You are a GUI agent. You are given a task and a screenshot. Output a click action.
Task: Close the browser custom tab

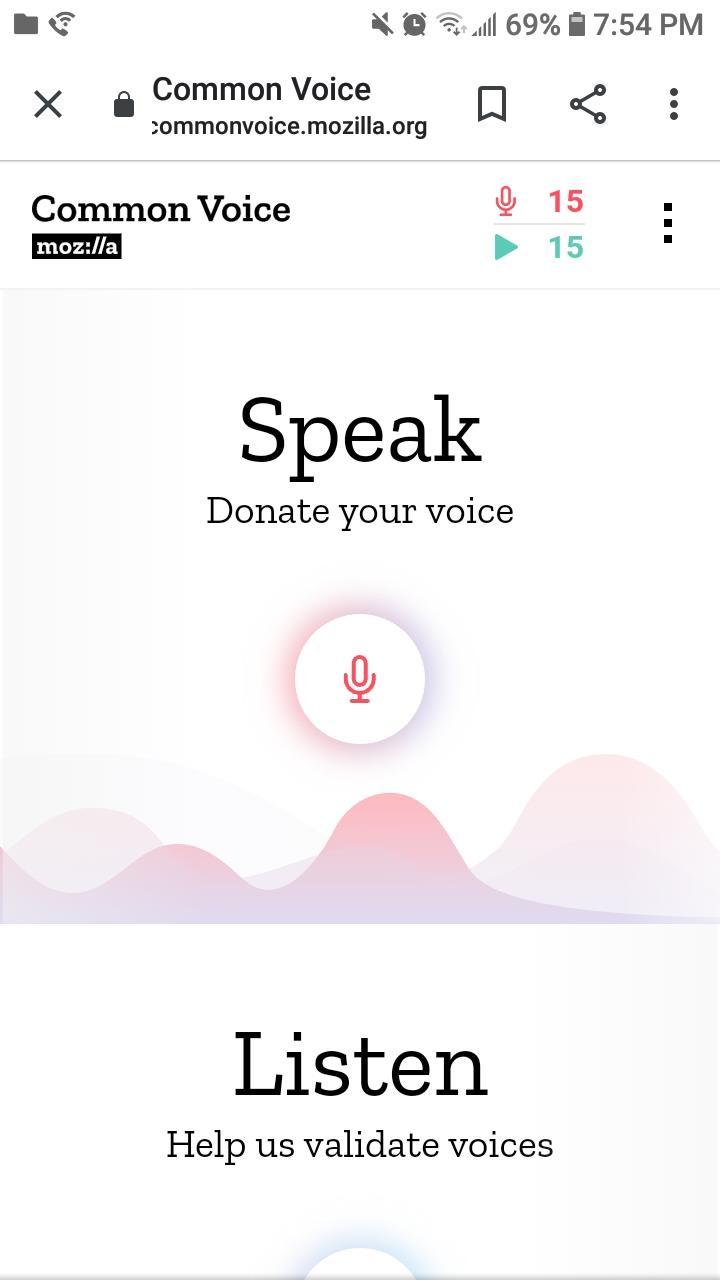(48, 104)
